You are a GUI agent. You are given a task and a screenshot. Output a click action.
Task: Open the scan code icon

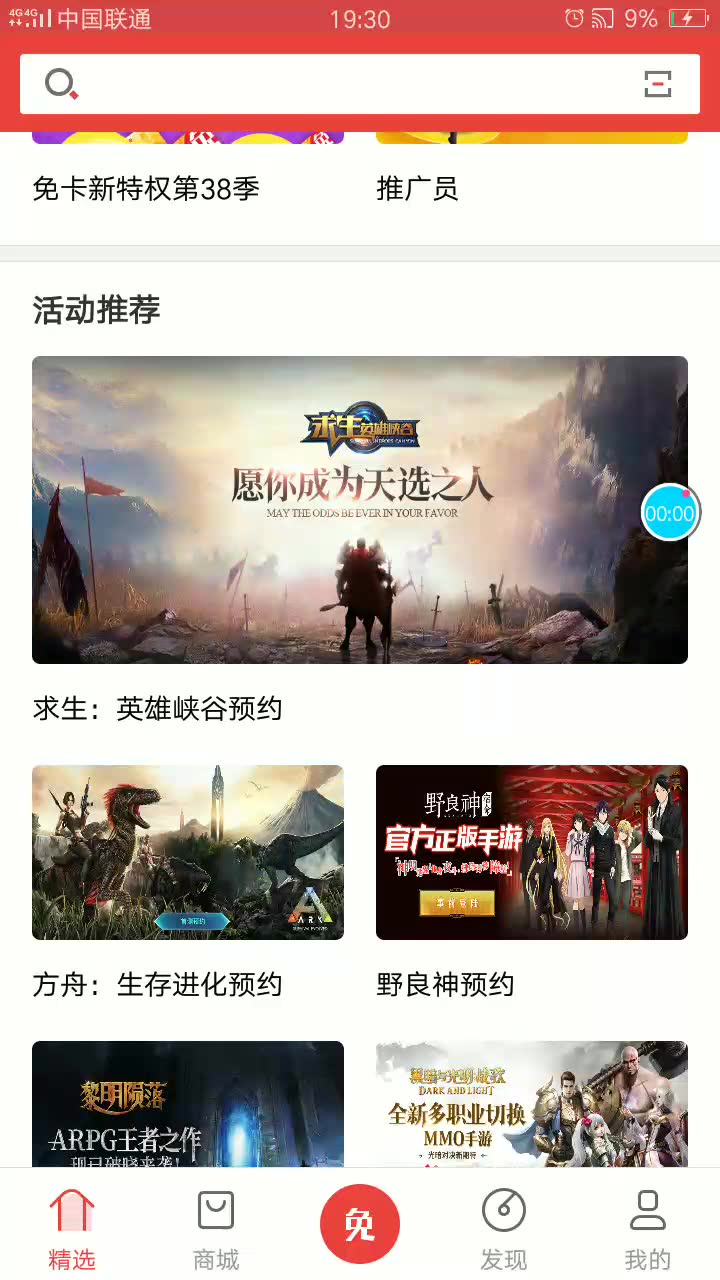tap(657, 84)
